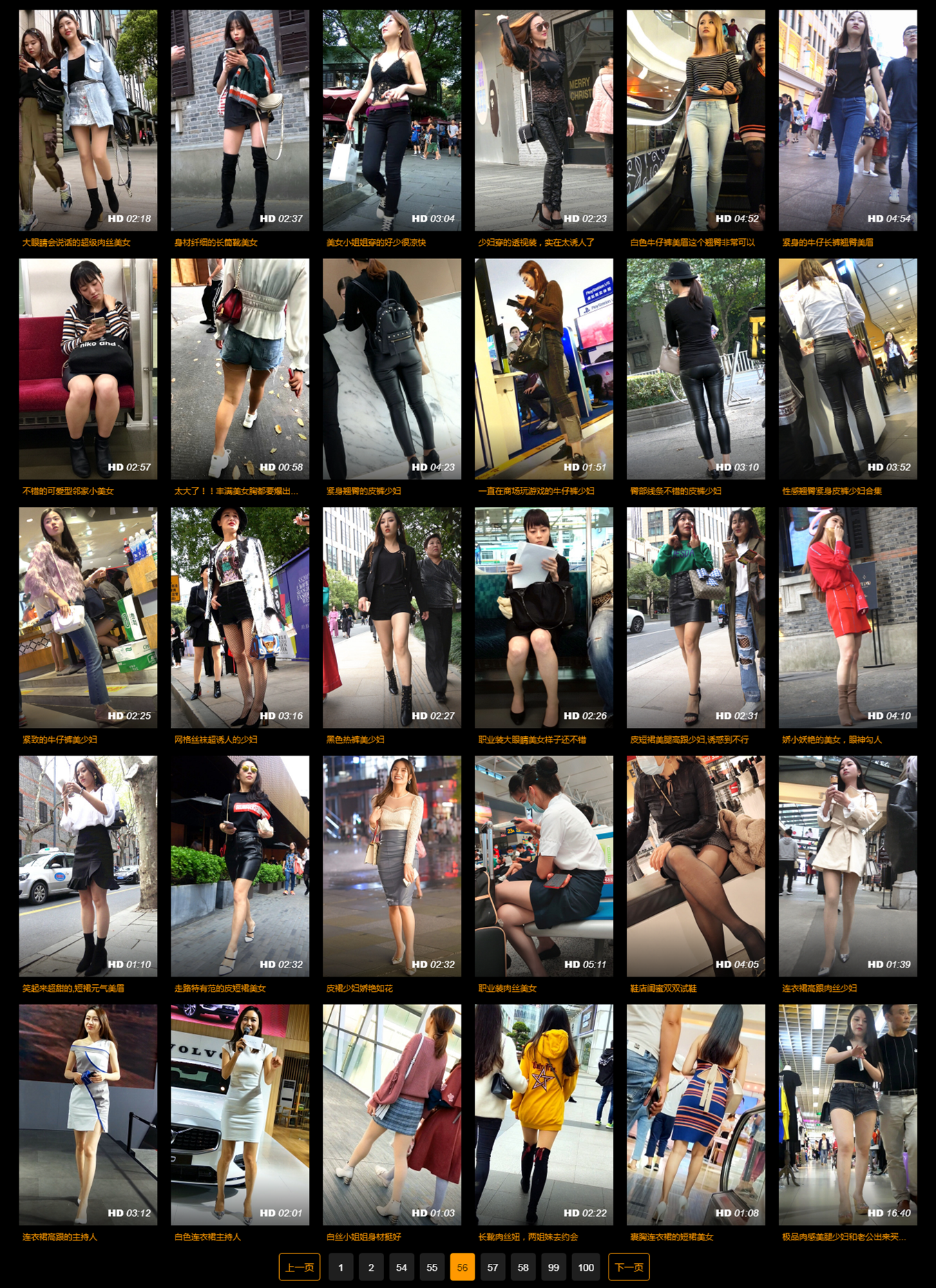Open the 不错的可爱型邻家小美女 video
This screenshot has width=936, height=1288.
pos(88,369)
